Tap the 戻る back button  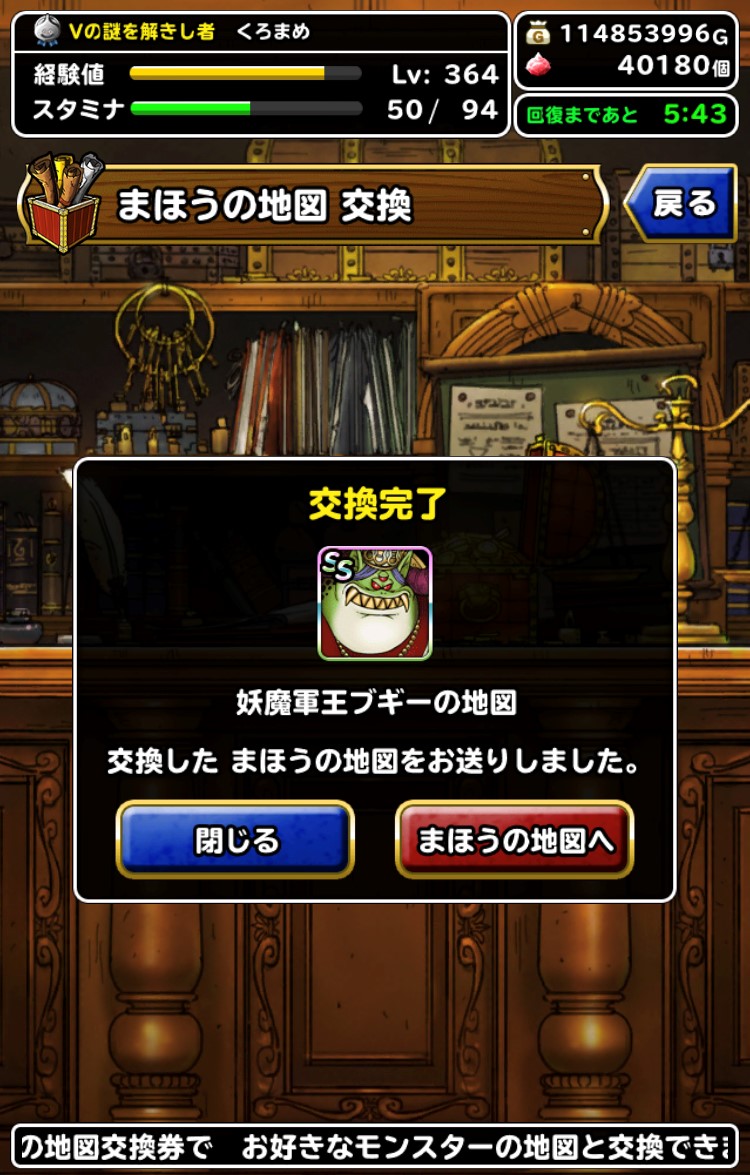pos(682,204)
